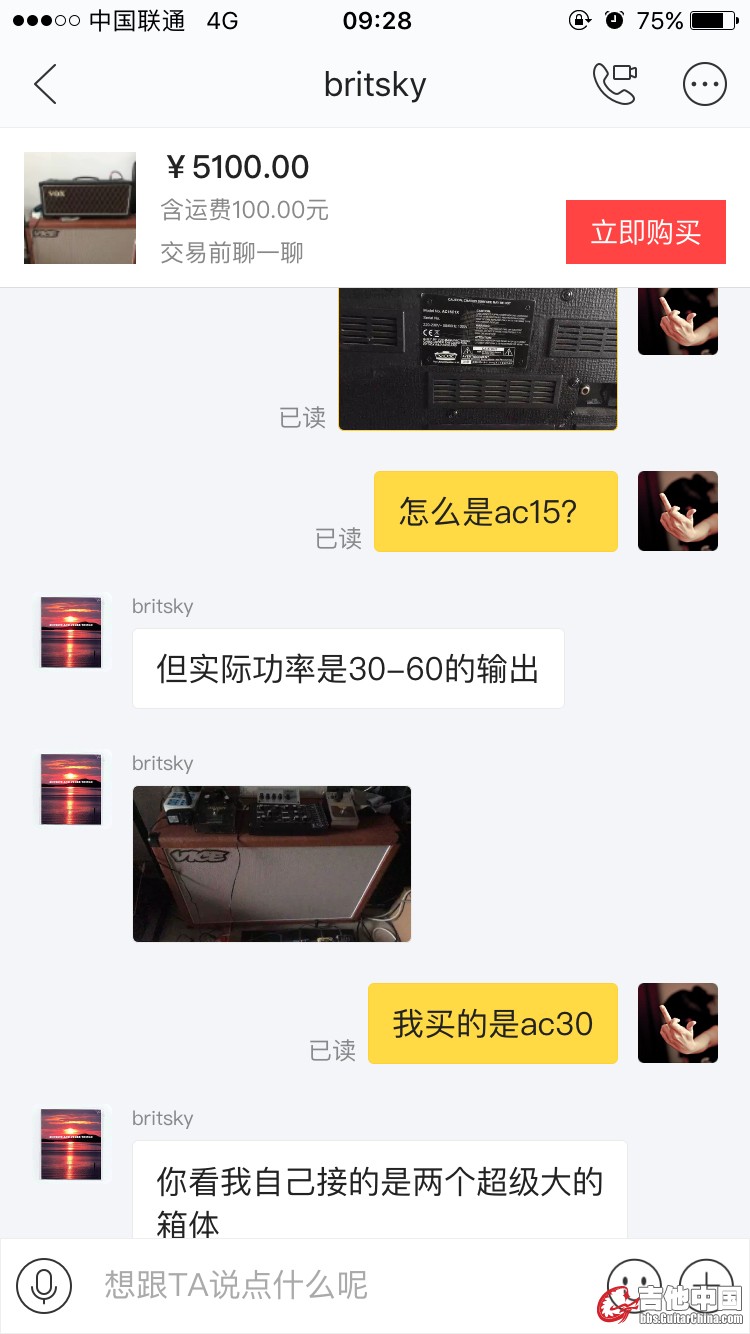This screenshot has width=750, height=1334.
Task: Open britsky's photo of the VICE cabinet
Action: [272, 863]
